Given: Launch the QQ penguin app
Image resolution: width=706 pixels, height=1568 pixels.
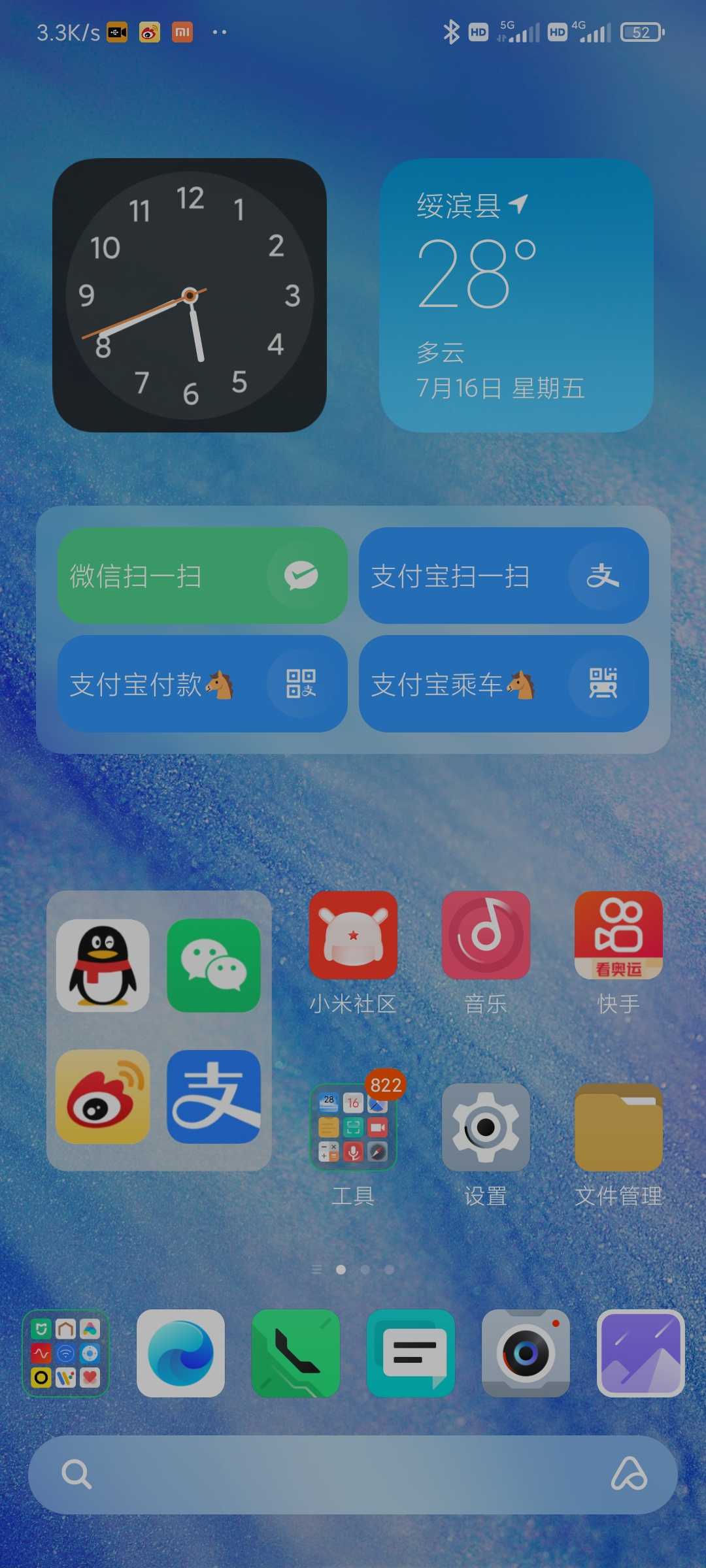Looking at the screenshot, I should [103, 966].
